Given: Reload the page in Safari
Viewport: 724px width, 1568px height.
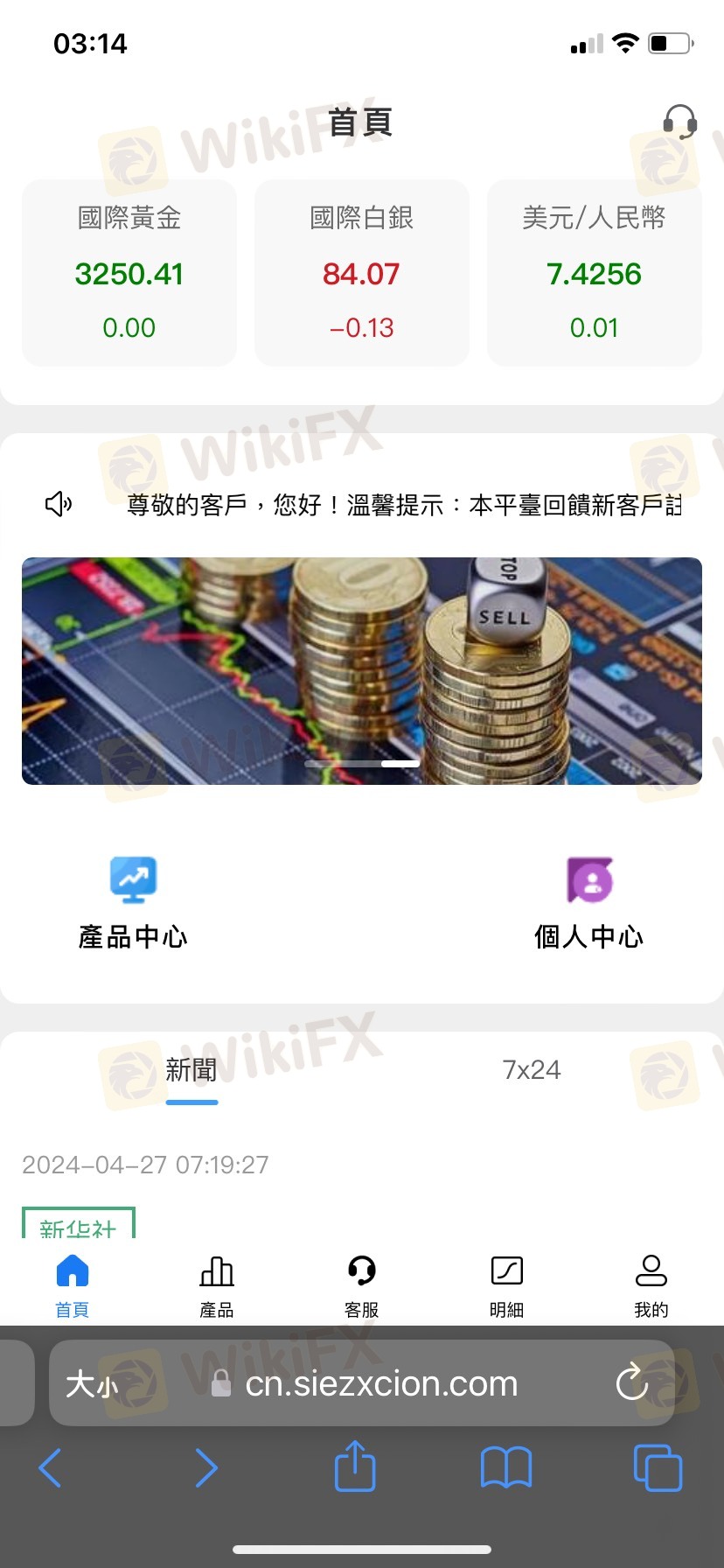Looking at the screenshot, I should (632, 1383).
